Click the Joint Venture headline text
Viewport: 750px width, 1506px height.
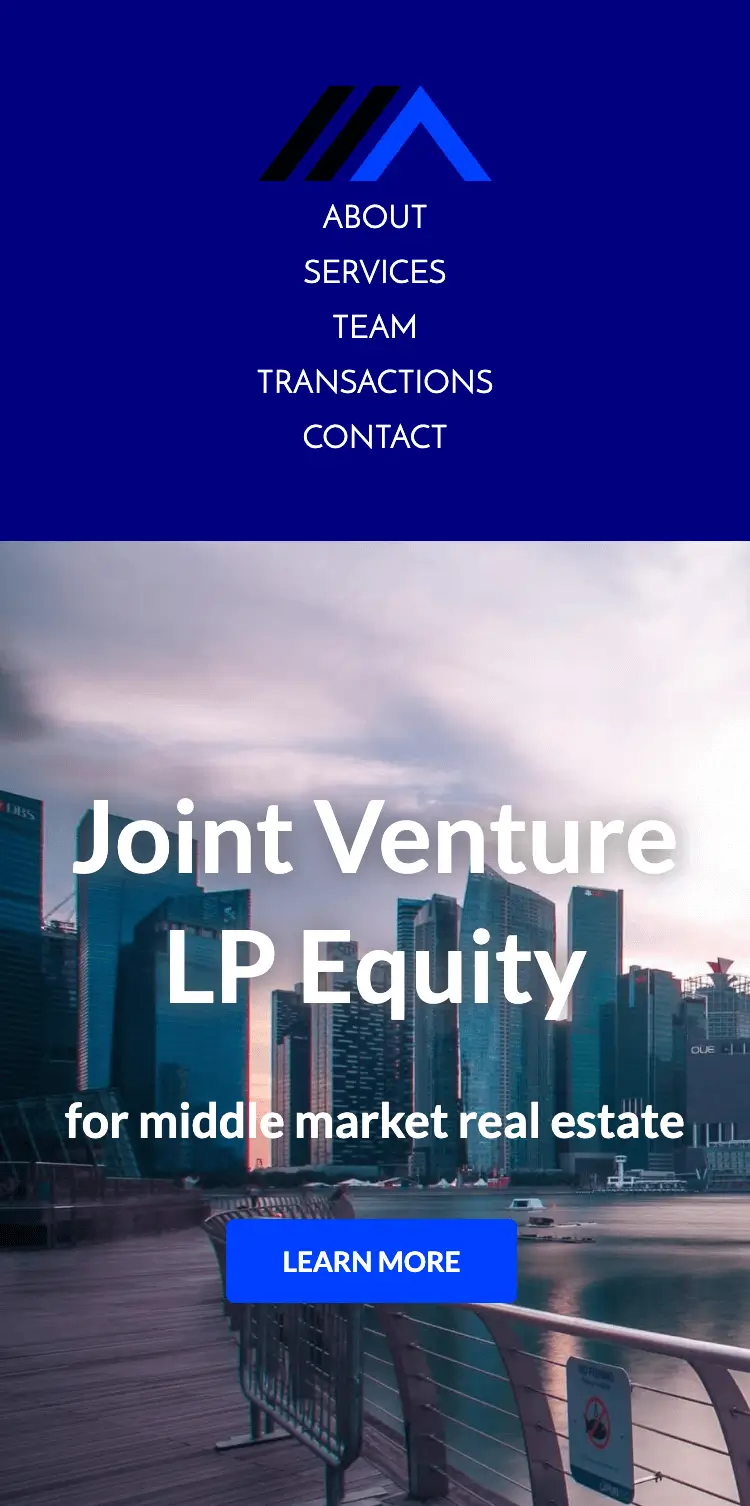(375, 838)
